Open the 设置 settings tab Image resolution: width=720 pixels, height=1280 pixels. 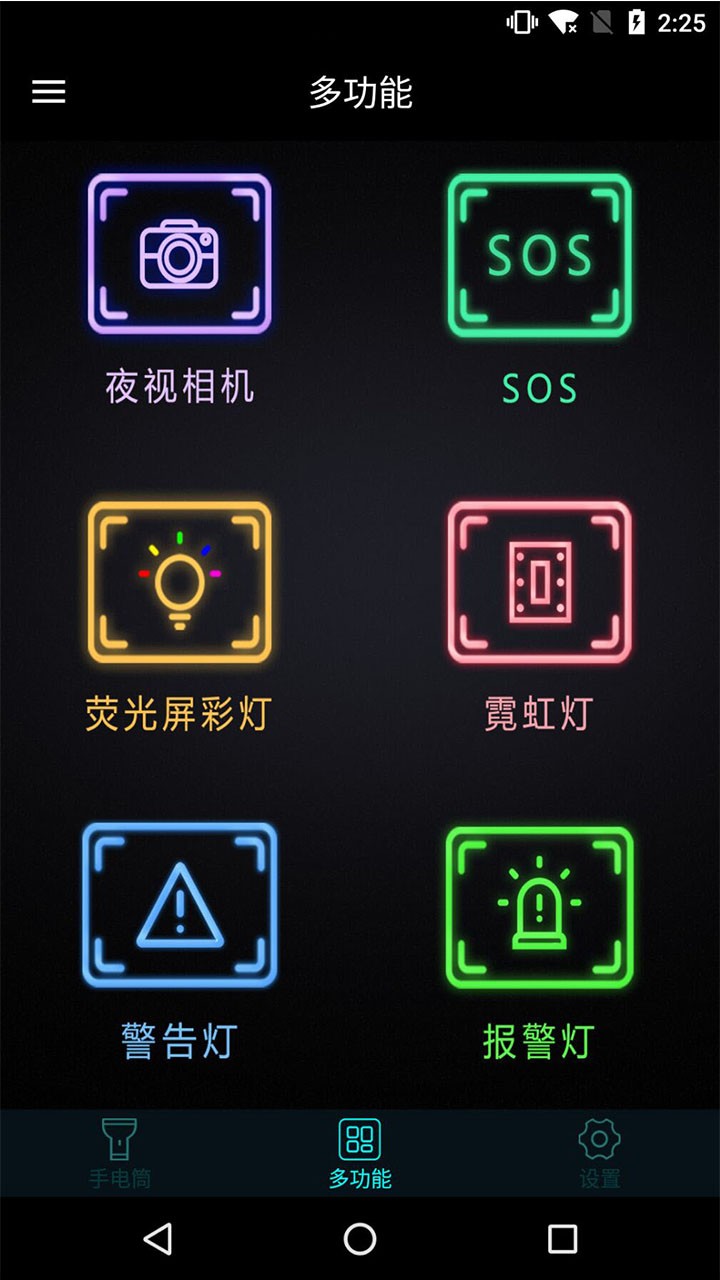pos(600,1150)
